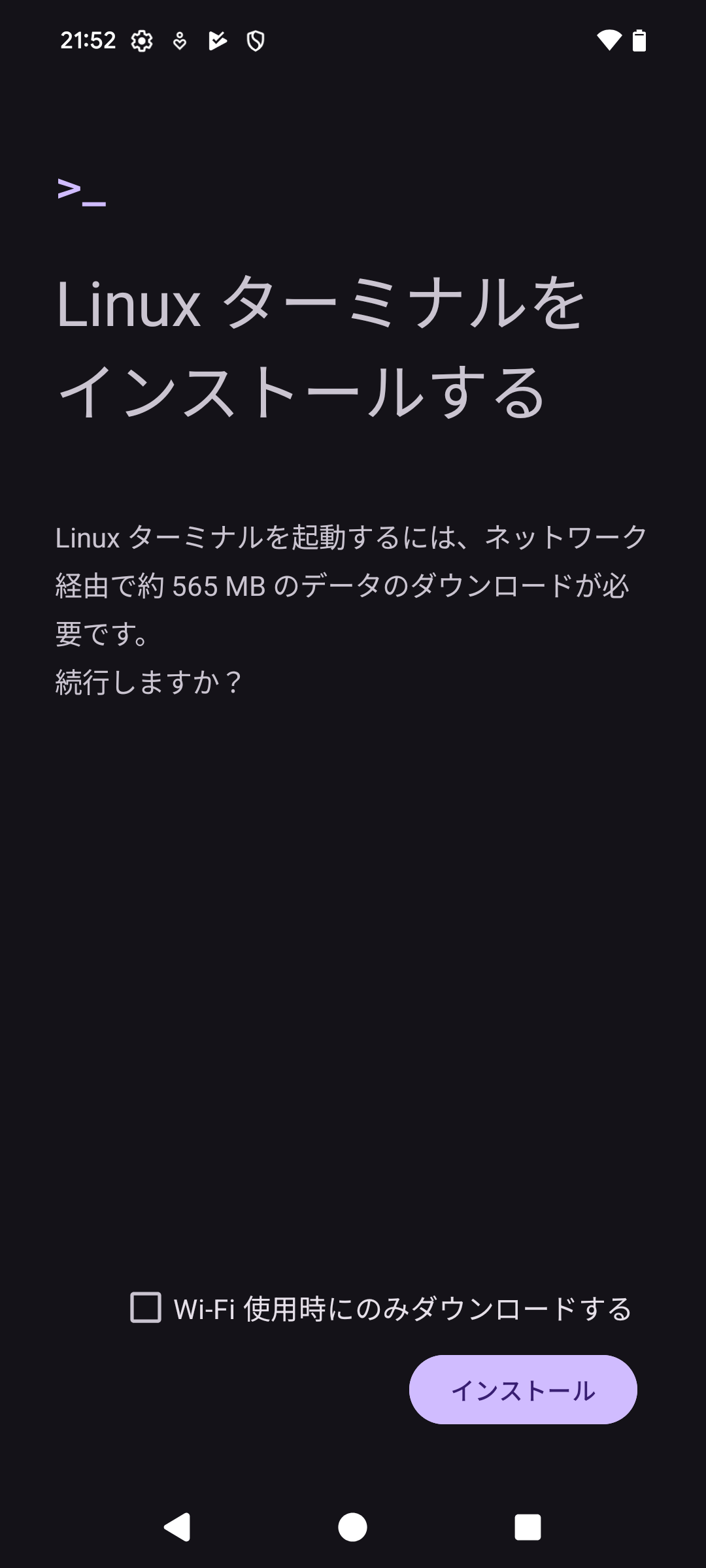Screen dimensions: 706x1568
Task: Tap the key-shaped notification icon
Action: (x=180, y=41)
